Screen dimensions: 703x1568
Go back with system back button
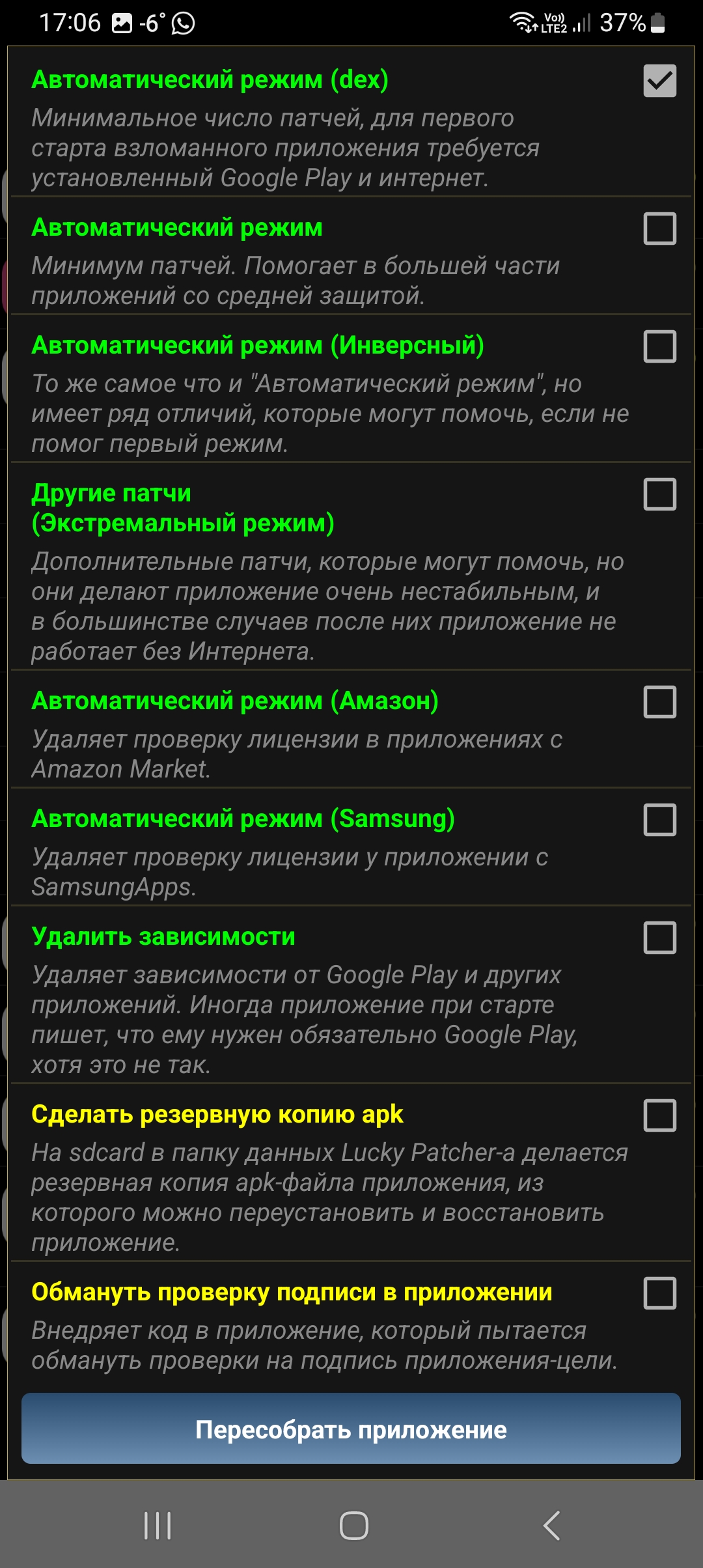551,1526
